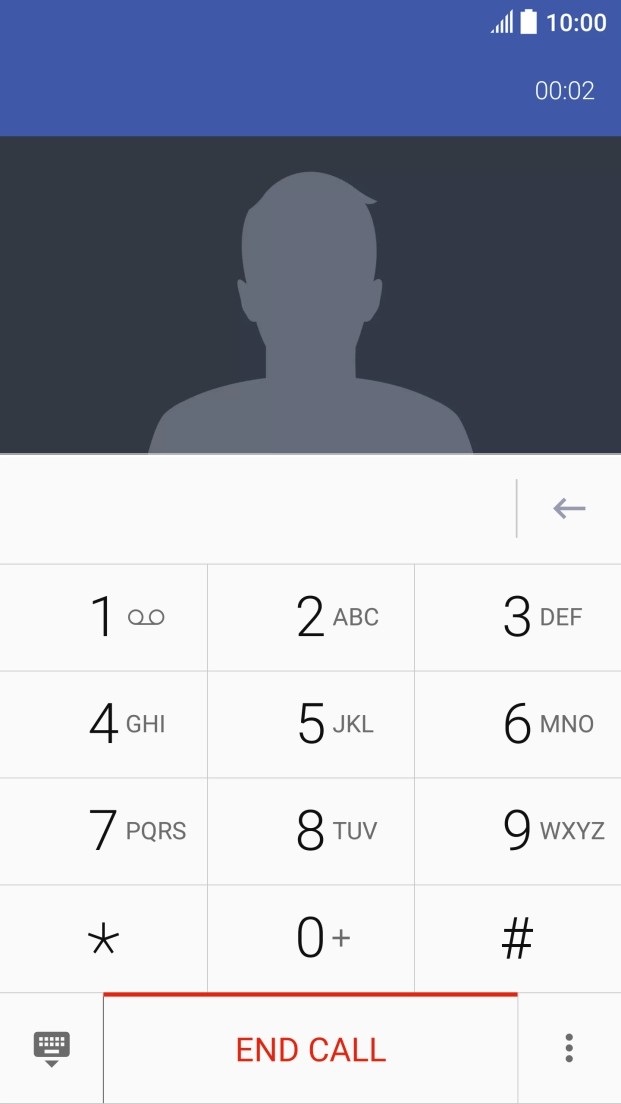The width and height of the screenshot is (621, 1104).
Task: Dial digit 1 on the keypad
Action: click(x=104, y=617)
